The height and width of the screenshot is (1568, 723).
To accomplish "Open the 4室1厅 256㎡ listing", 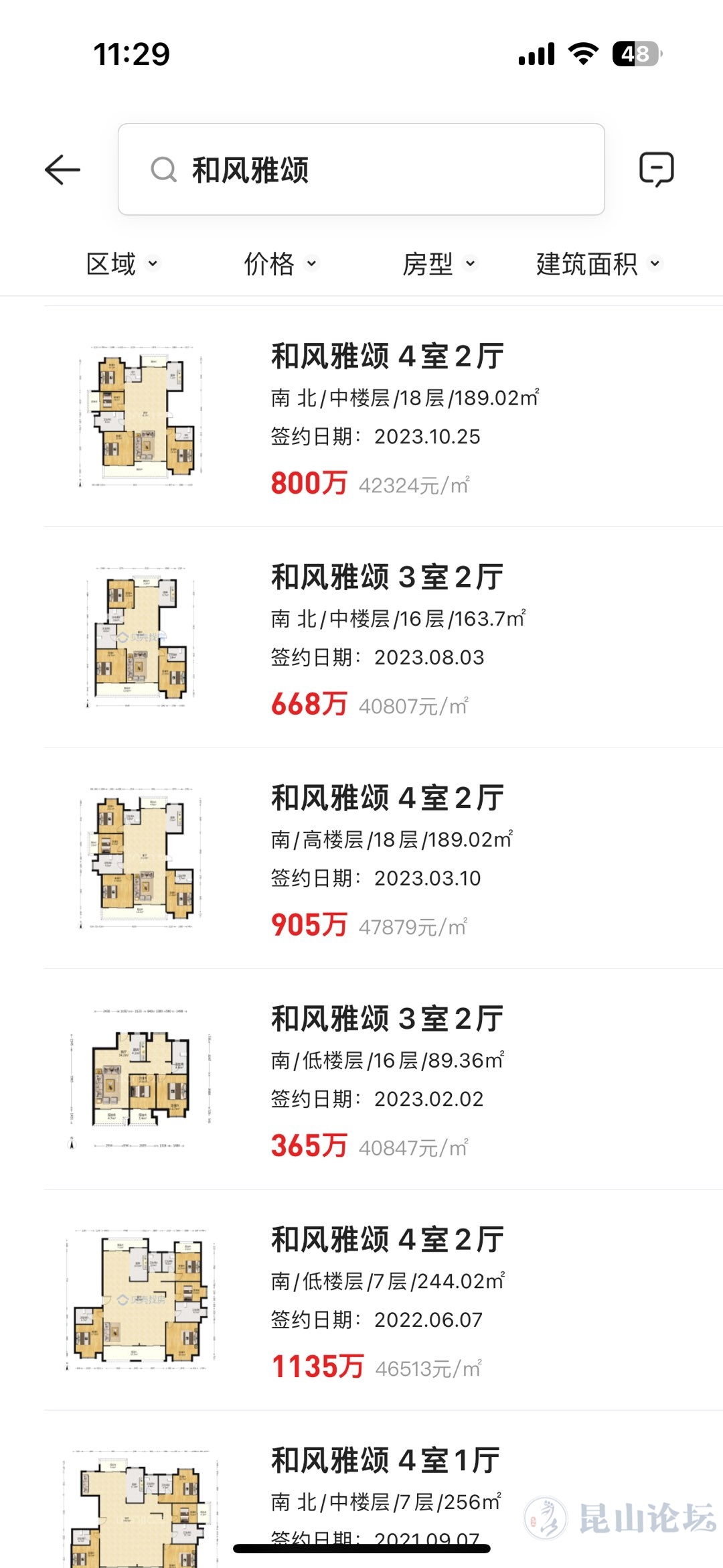I will click(384, 1490).
